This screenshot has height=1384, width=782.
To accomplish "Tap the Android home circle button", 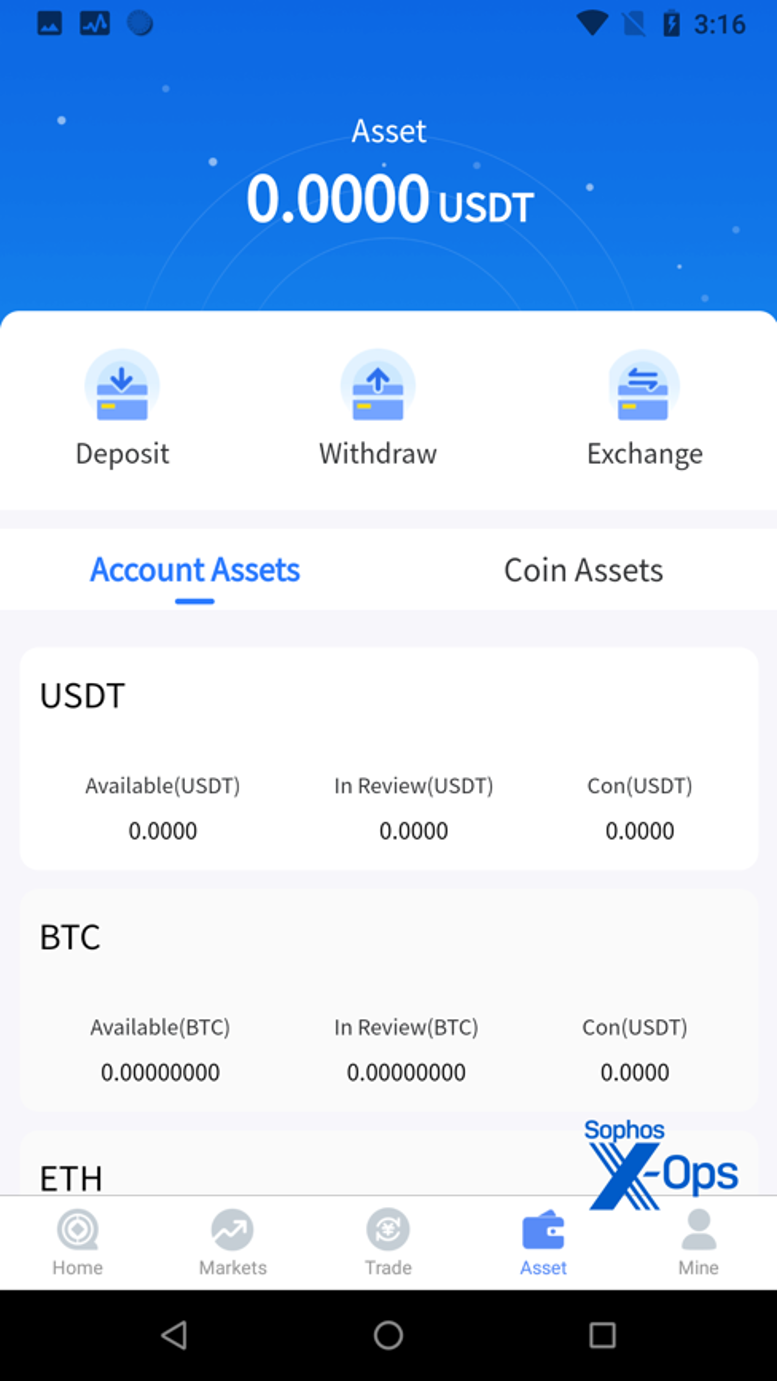I will tap(390, 1335).
